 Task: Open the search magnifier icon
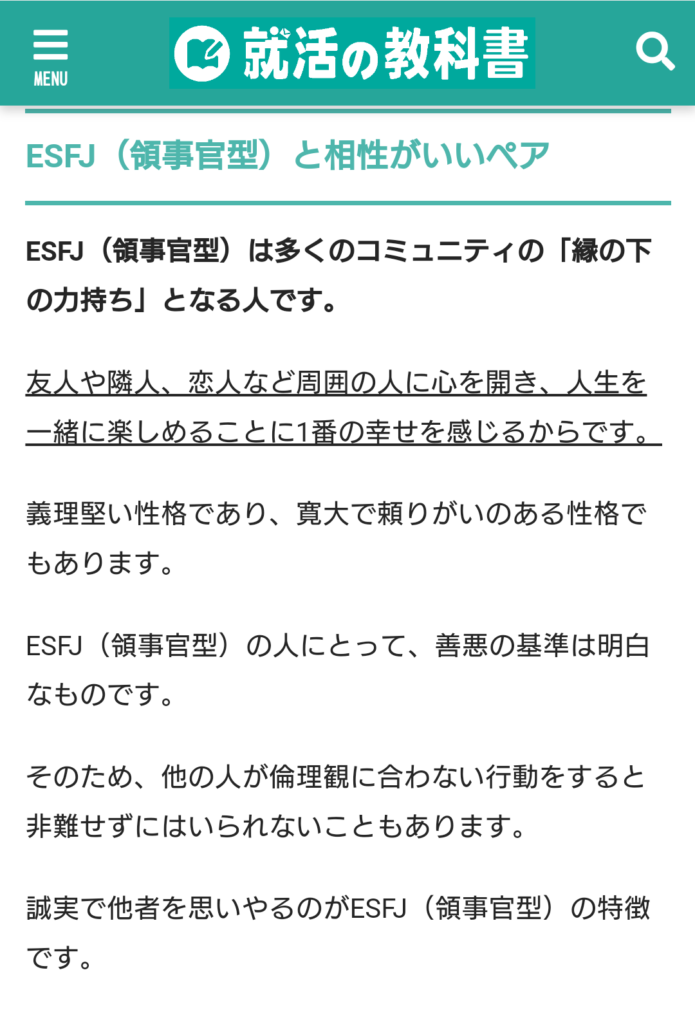655,51
